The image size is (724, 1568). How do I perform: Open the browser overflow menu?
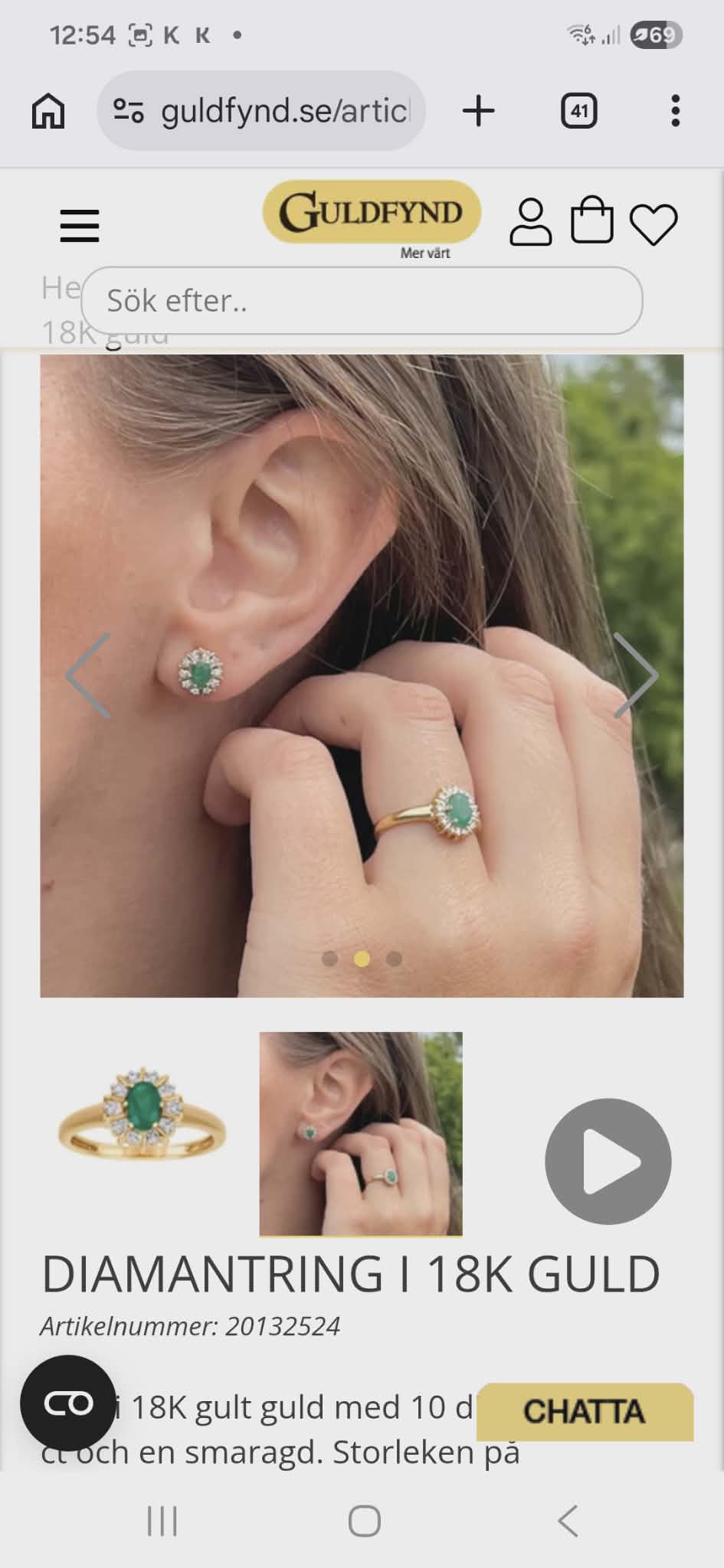[x=675, y=111]
